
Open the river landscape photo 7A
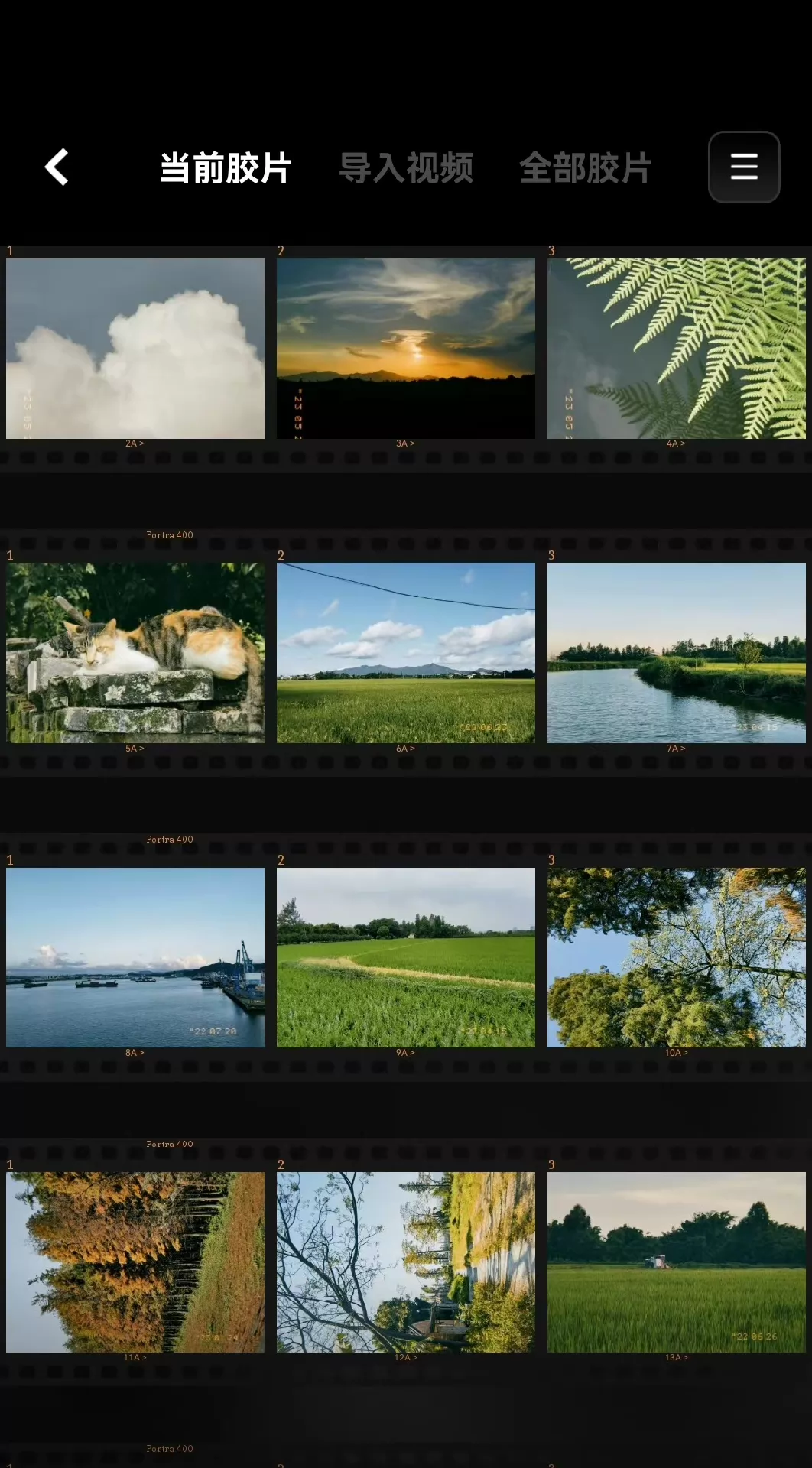677,653
